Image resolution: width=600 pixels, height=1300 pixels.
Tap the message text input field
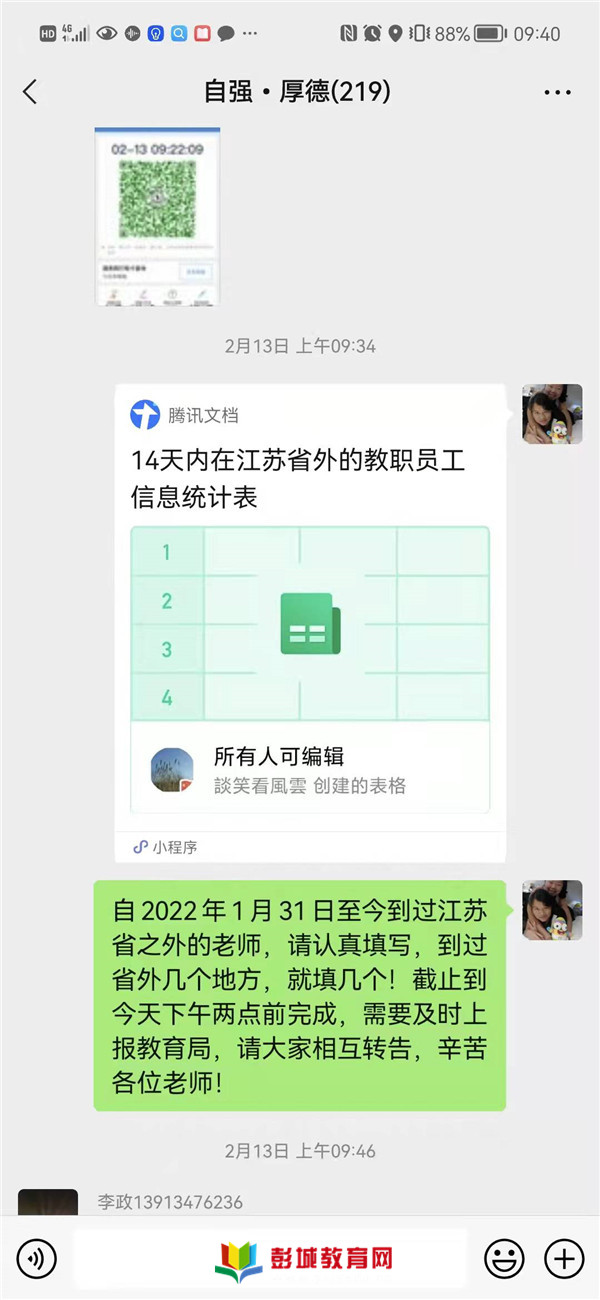click(270, 1257)
